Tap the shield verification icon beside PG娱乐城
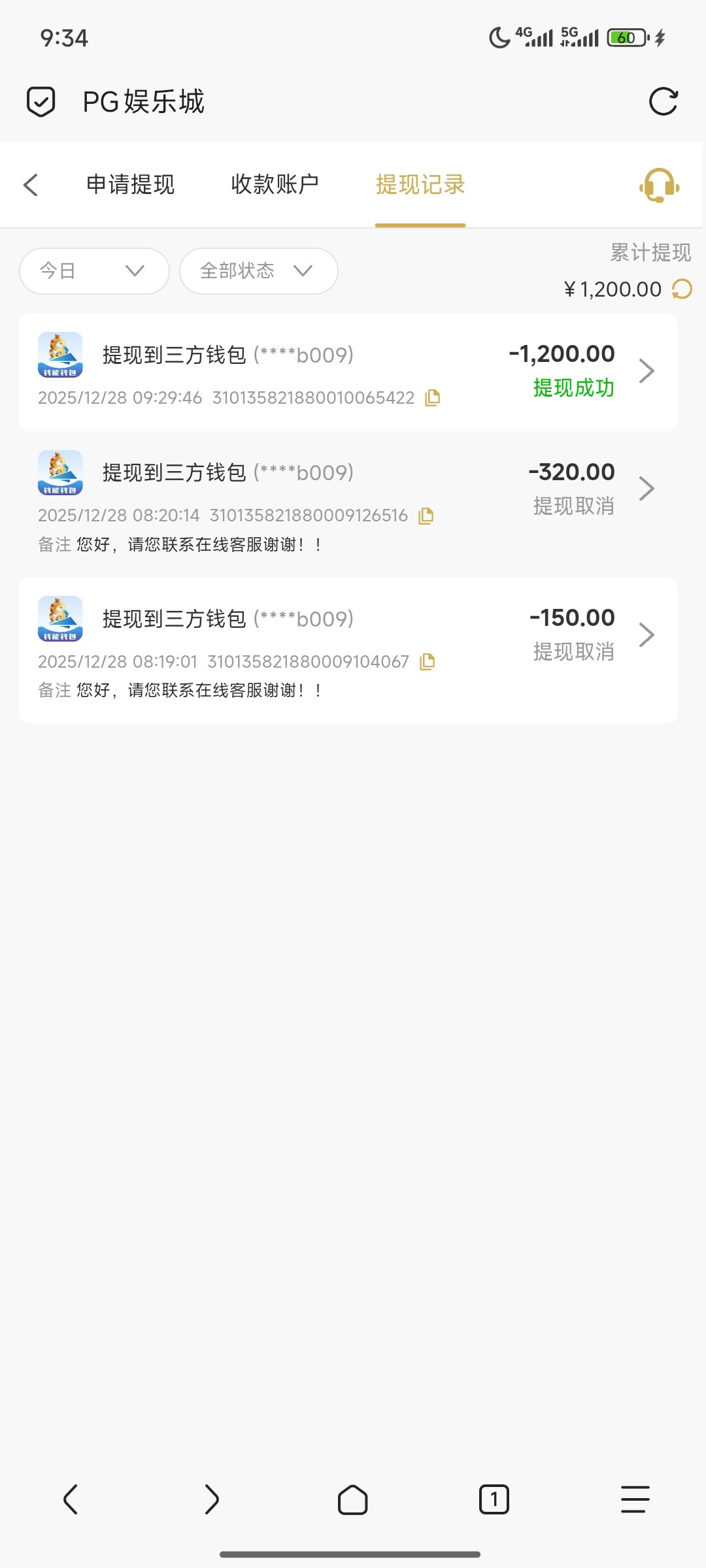The image size is (706, 1568). pyautogui.click(x=41, y=101)
